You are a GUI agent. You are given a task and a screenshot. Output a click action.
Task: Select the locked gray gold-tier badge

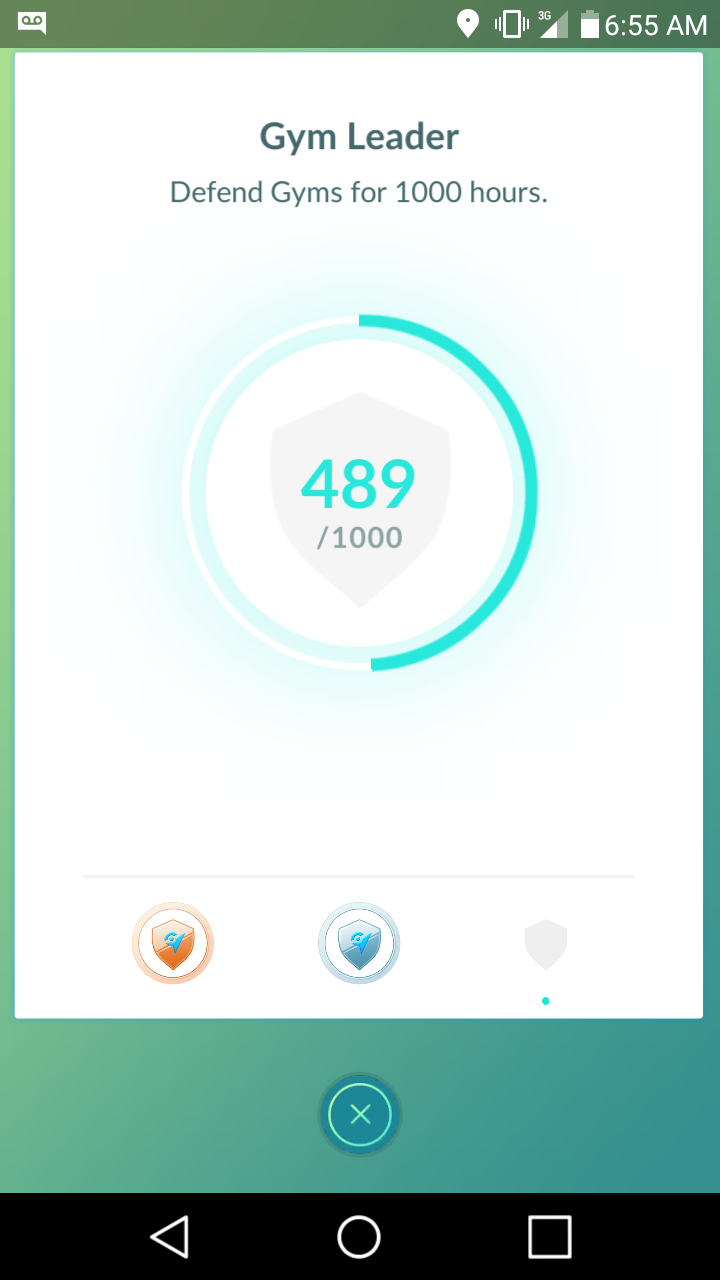tap(545, 945)
